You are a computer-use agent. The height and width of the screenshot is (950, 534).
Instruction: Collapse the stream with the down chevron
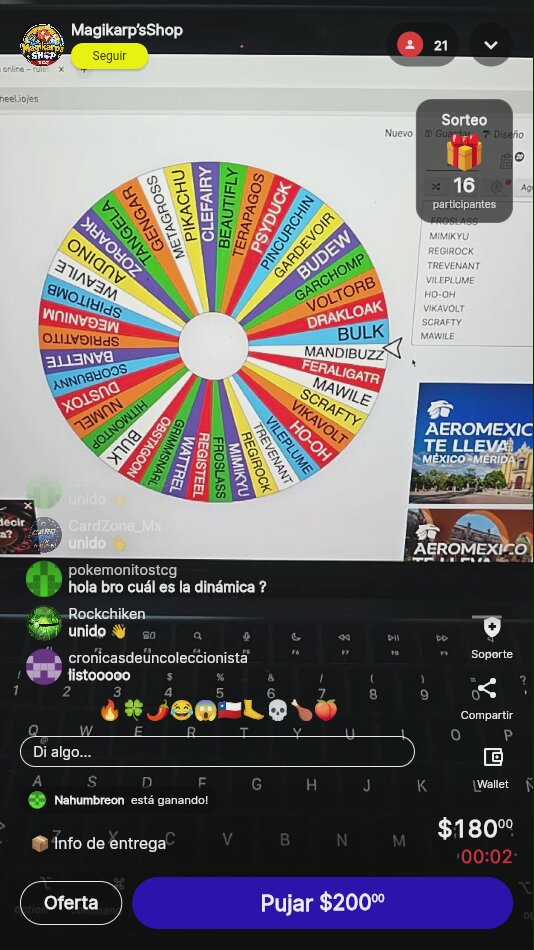tap(491, 45)
